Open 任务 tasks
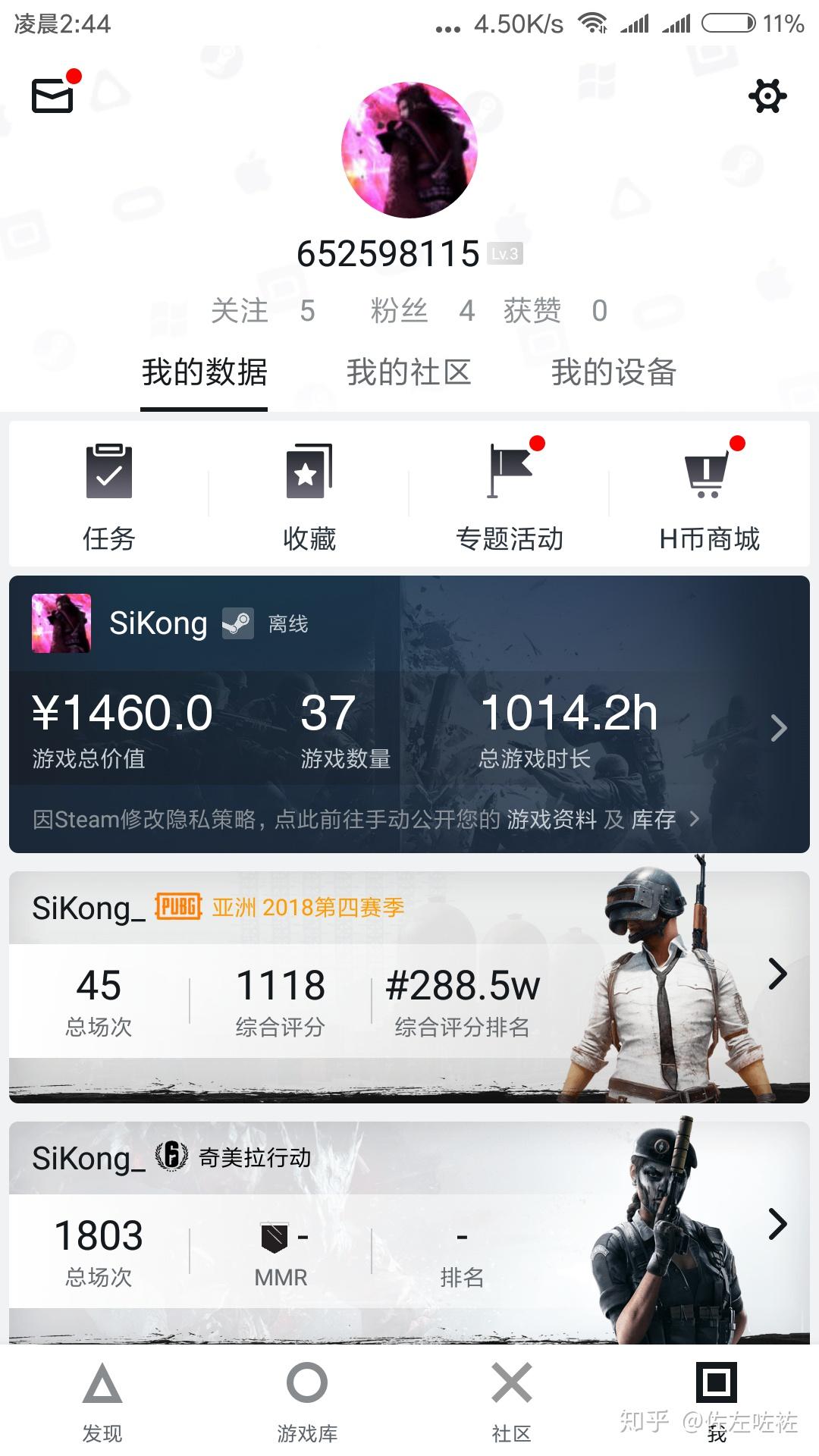 click(109, 497)
